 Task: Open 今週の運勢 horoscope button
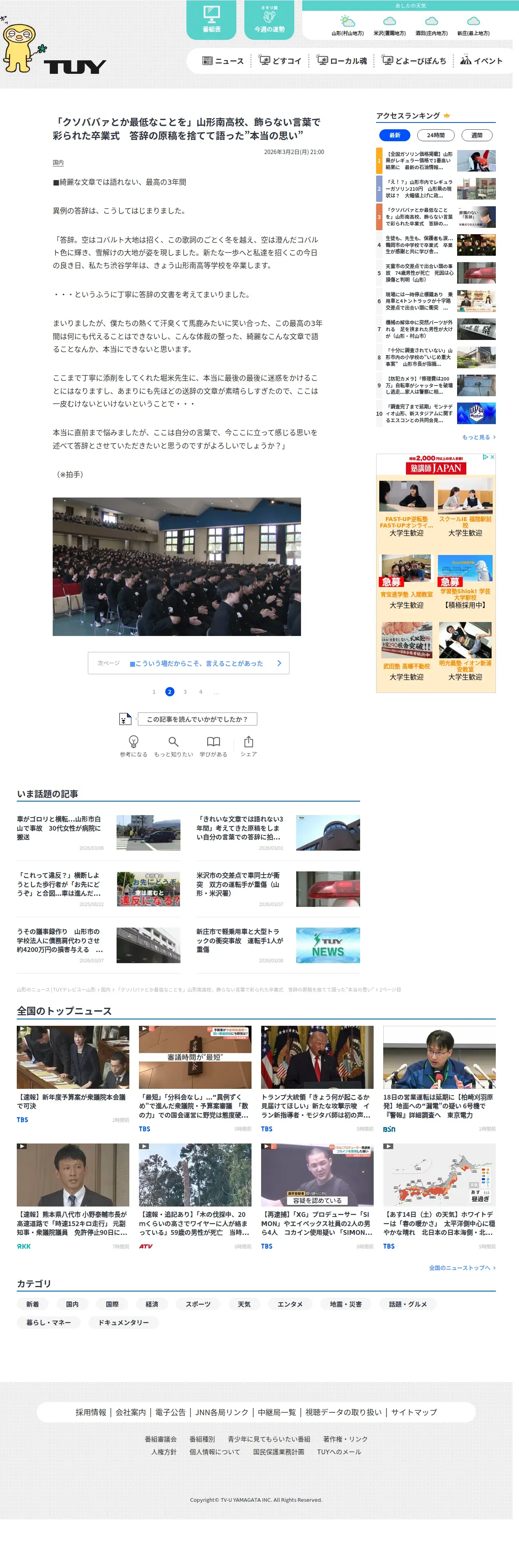(x=269, y=20)
